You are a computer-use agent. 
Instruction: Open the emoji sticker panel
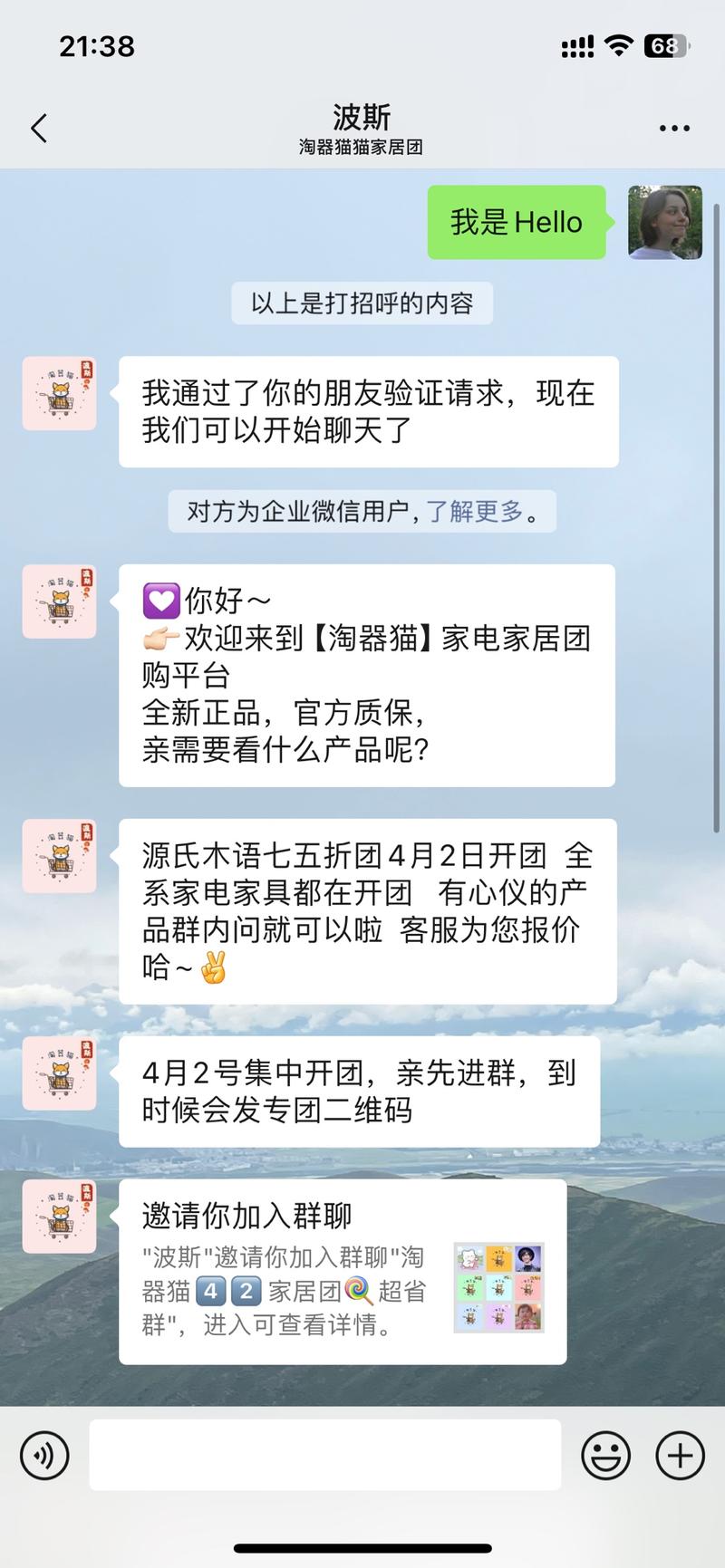pyautogui.click(x=605, y=1455)
